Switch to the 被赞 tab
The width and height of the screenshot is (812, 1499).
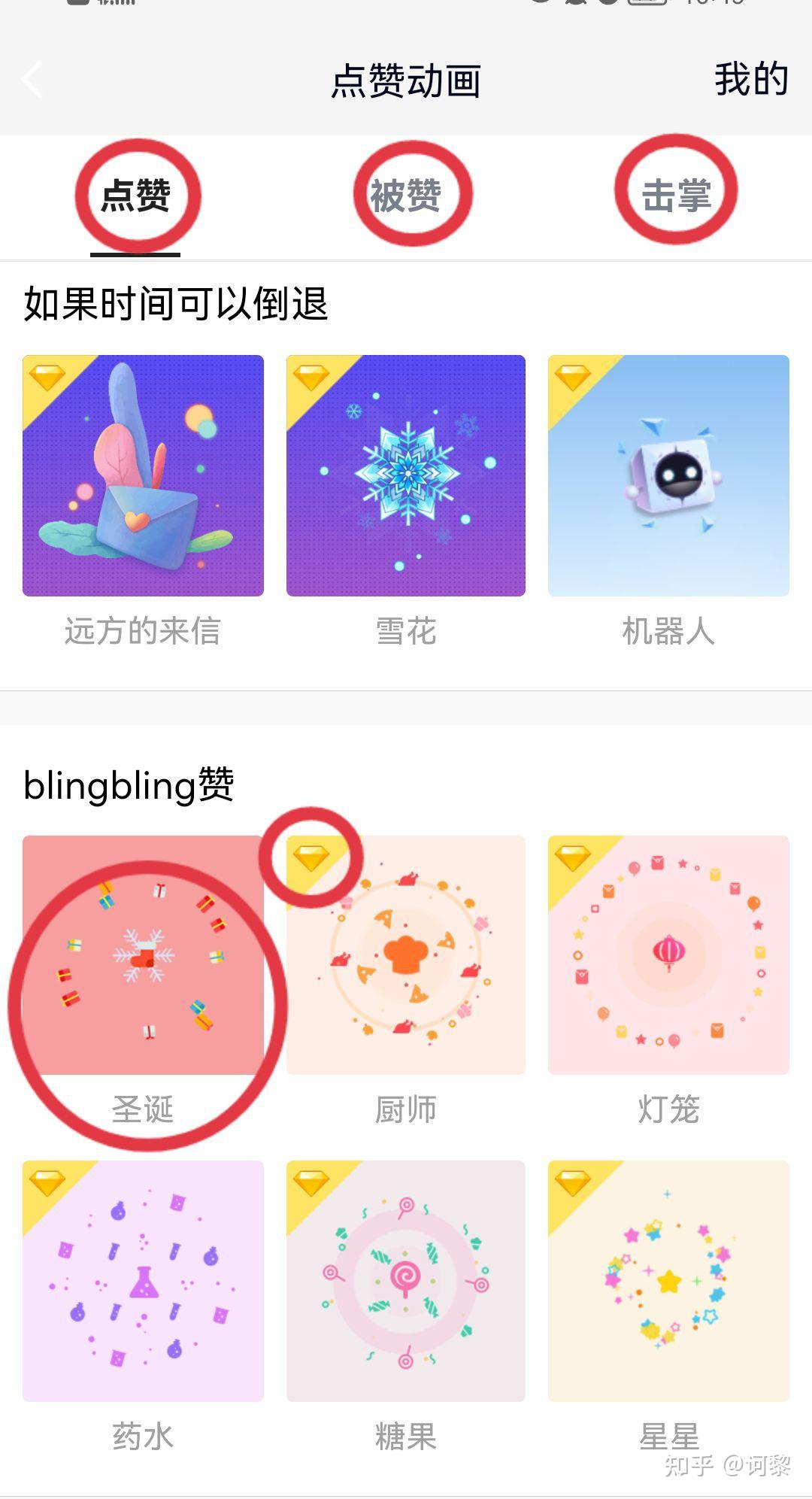[x=406, y=196]
